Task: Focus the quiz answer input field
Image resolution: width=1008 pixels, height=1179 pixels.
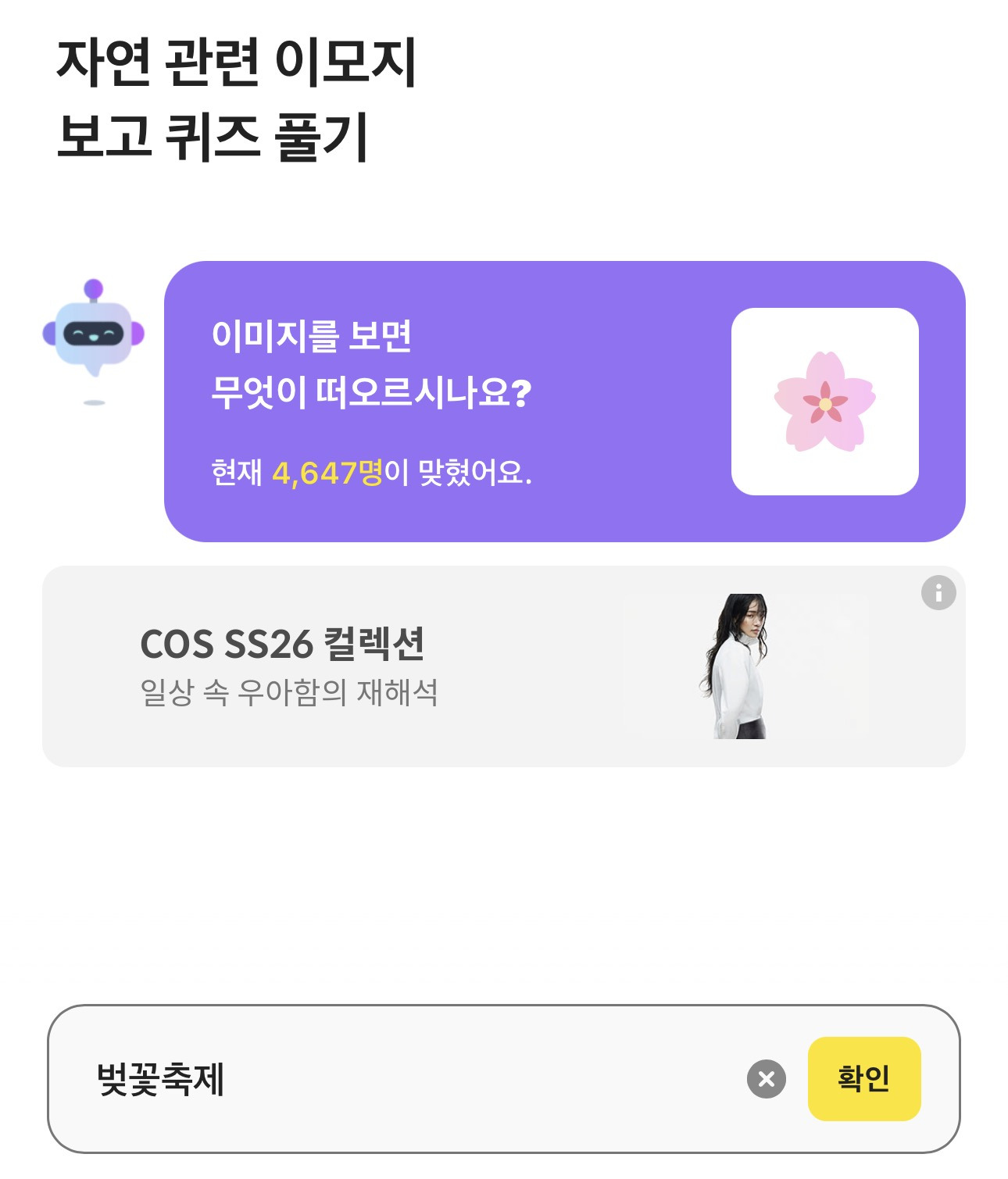Action: (x=406, y=1079)
